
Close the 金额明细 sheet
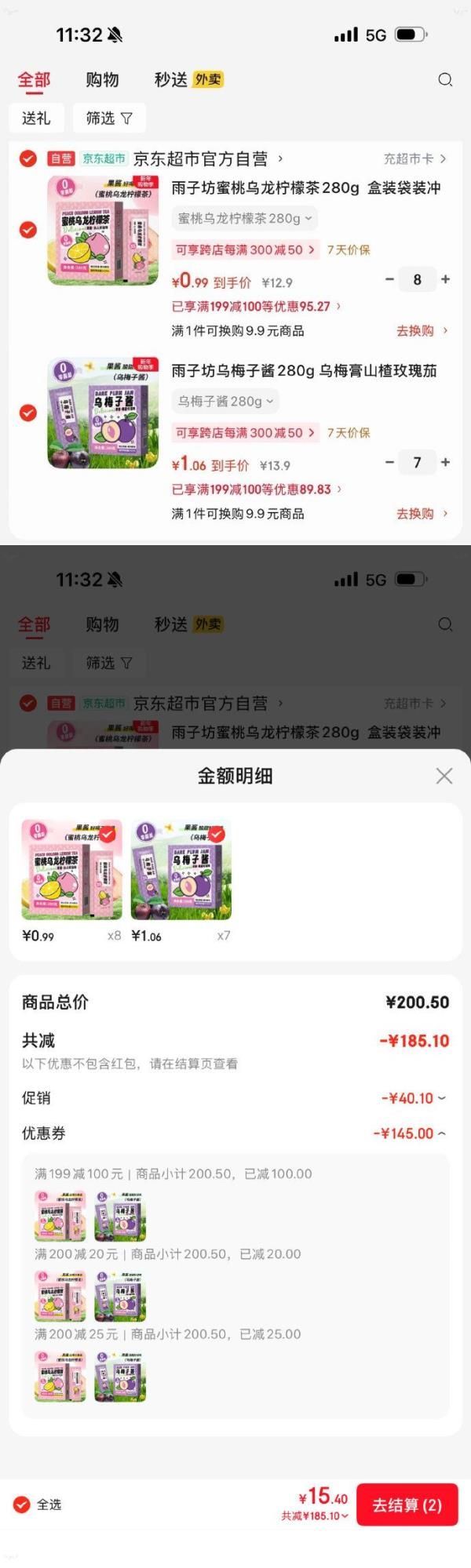coord(444,776)
